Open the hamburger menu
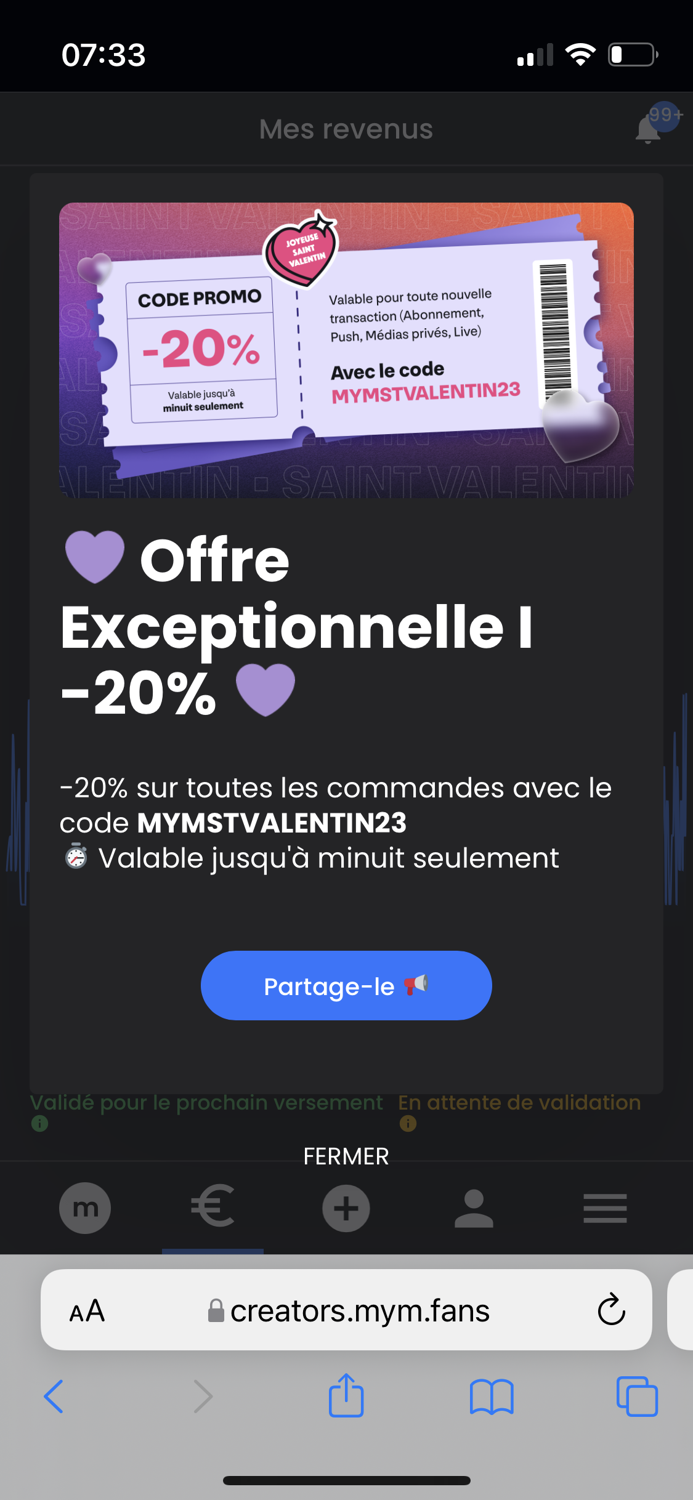Image resolution: width=693 pixels, height=1500 pixels. pyautogui.click(x=605, y=1208)
